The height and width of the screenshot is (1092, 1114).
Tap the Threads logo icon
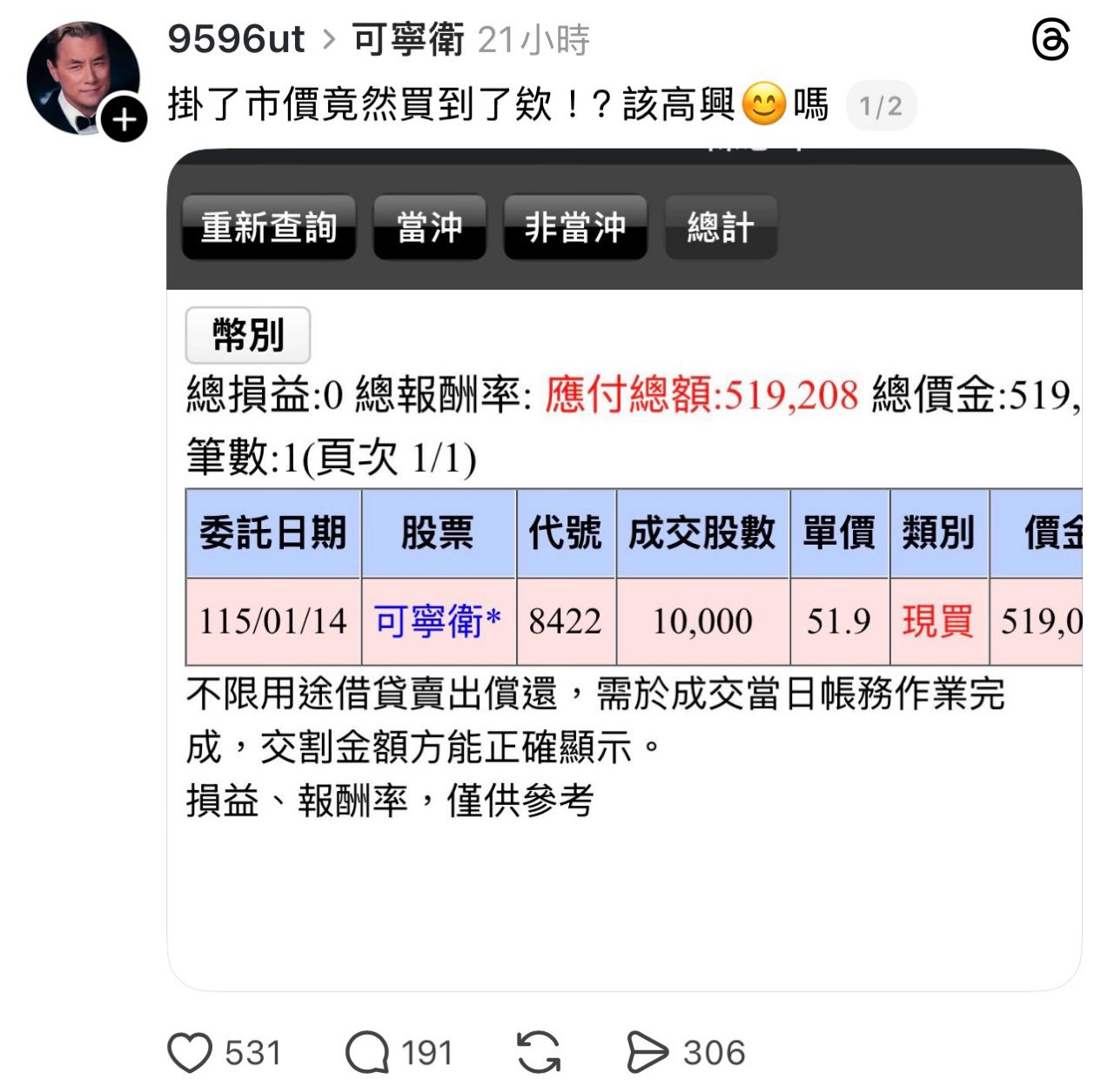1050,41
